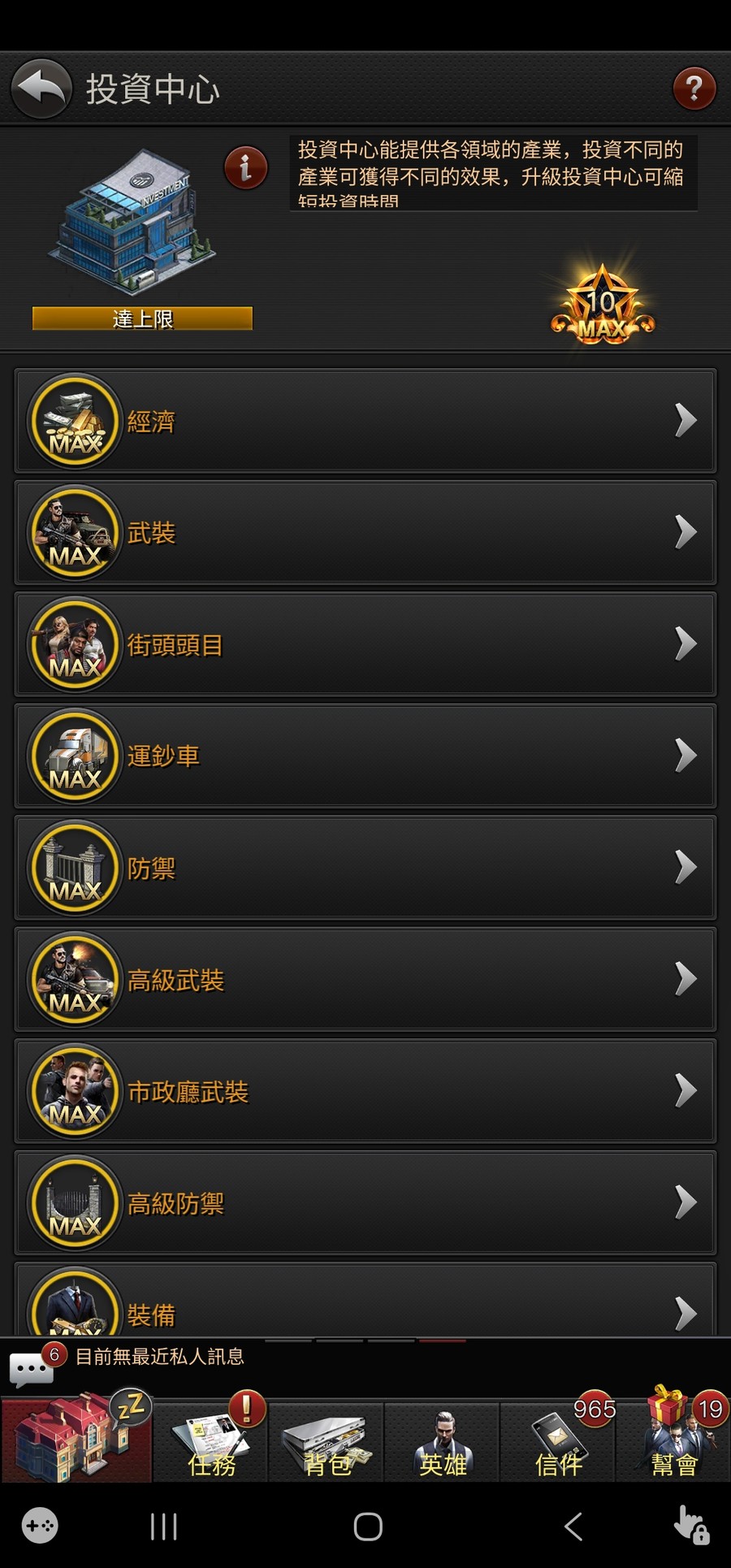
Task: Open the 武裝 investment category
Action: pyautogui.click(x=365, y=532)
